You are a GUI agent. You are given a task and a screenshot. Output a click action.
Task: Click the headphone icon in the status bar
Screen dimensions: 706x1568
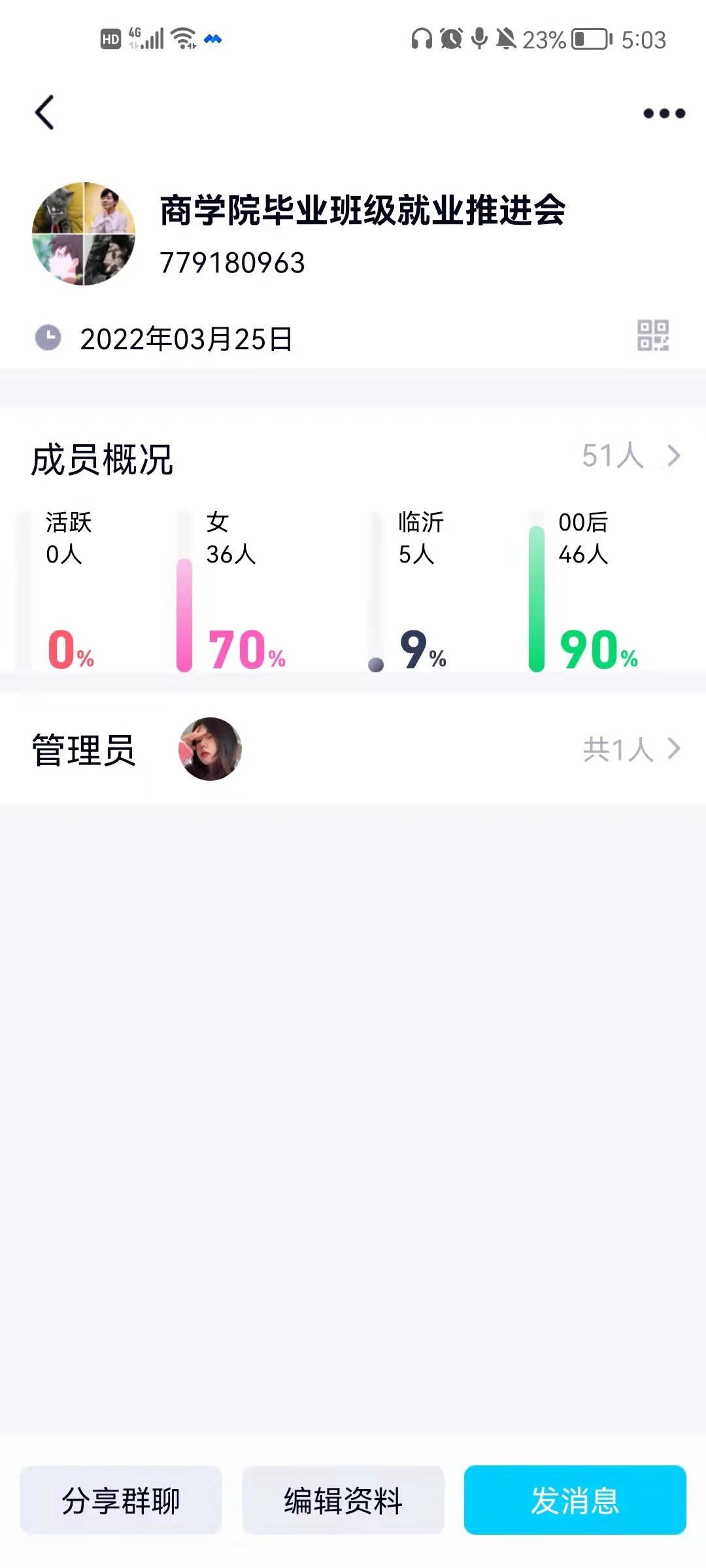(x=422, y=39)
